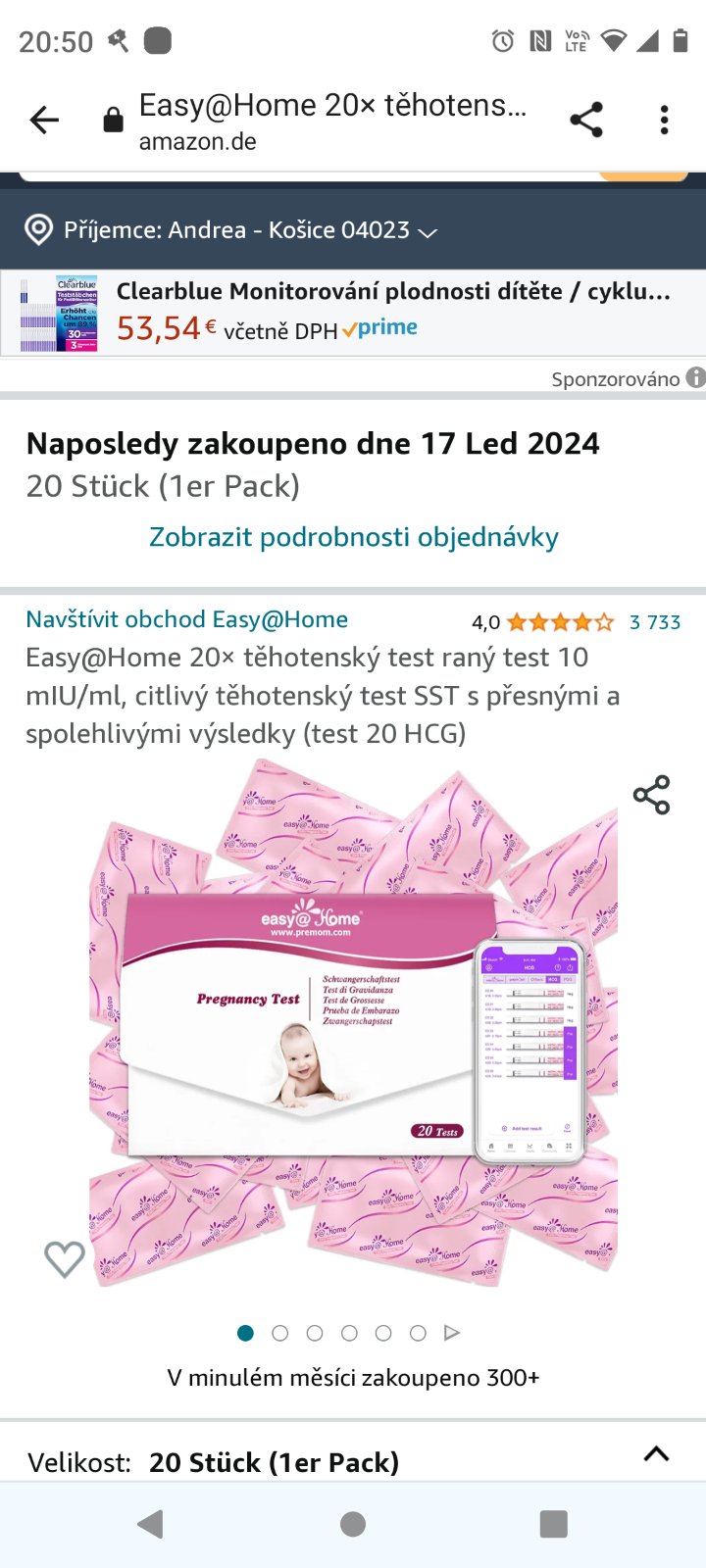The image size is (706, 1568).
Task: Collapse the Velikost size selector
Action: tap(656, 1454)
